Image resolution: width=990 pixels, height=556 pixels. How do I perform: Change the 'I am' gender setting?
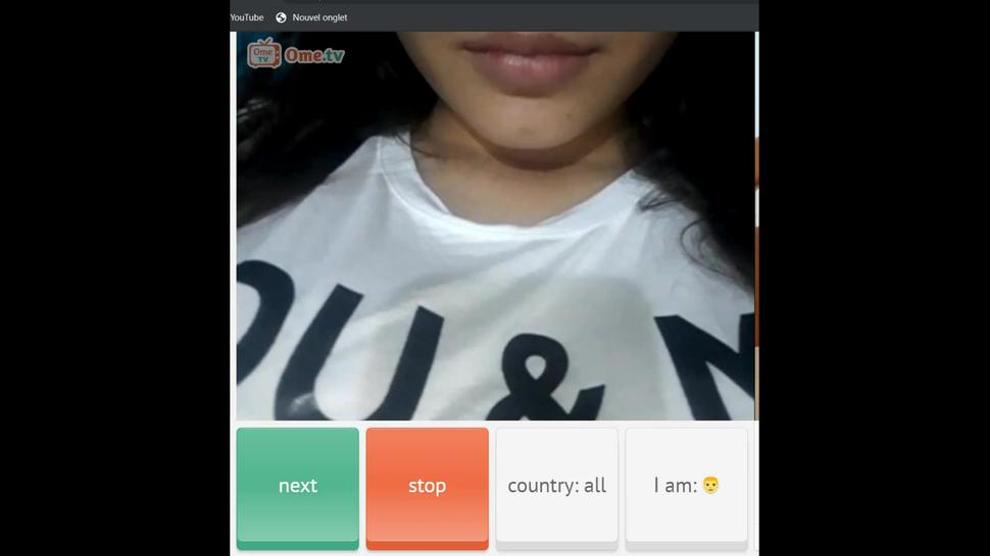[686, 486]
